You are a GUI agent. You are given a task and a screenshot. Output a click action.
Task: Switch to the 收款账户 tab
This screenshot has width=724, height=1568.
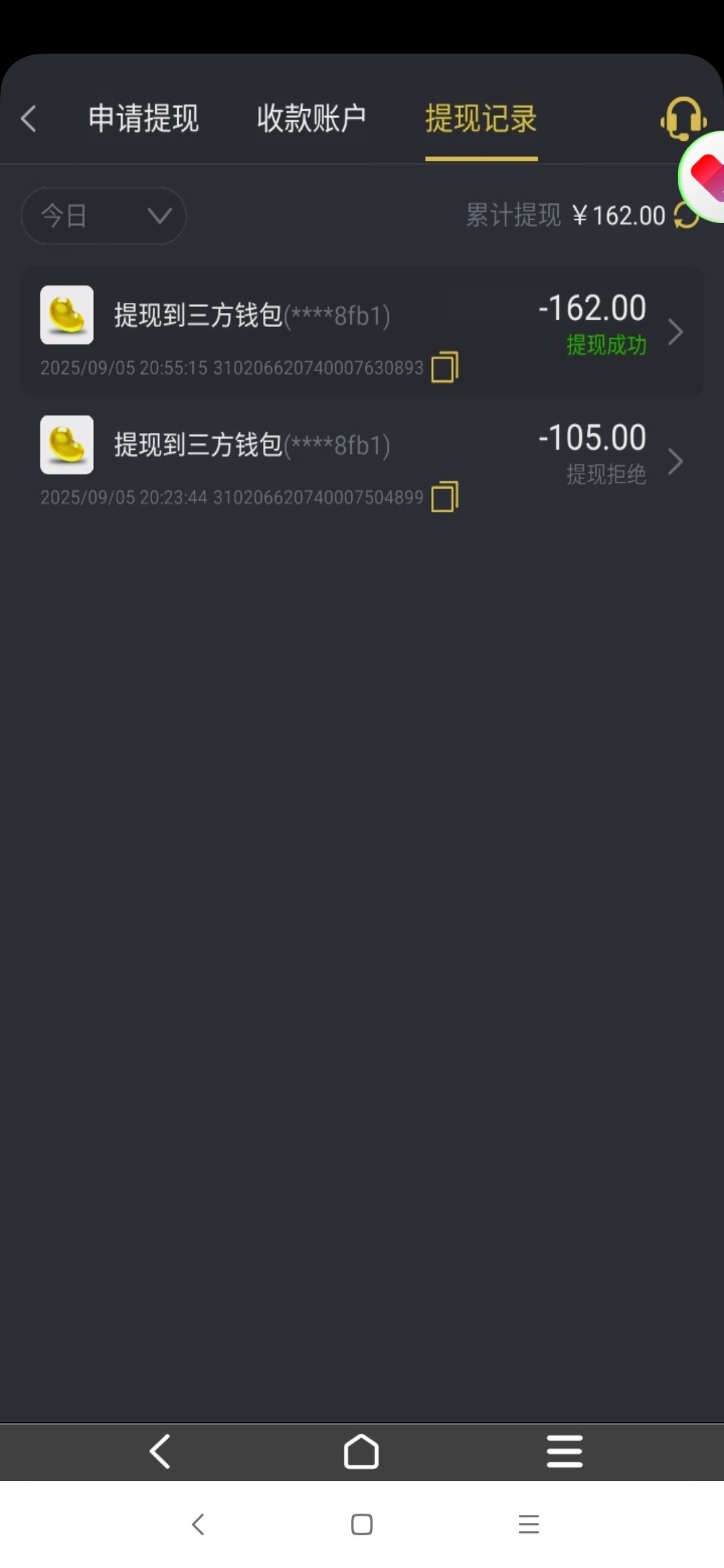pyautogui.click(x=310, y=118)
